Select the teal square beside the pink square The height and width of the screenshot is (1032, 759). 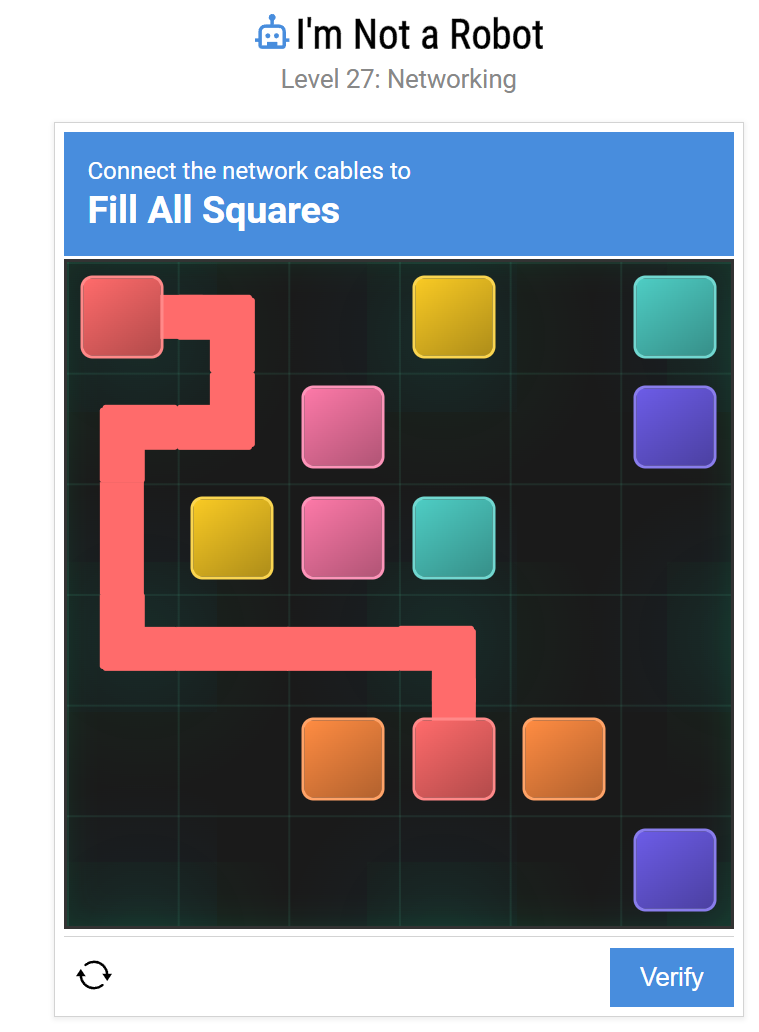pos(454,538)
